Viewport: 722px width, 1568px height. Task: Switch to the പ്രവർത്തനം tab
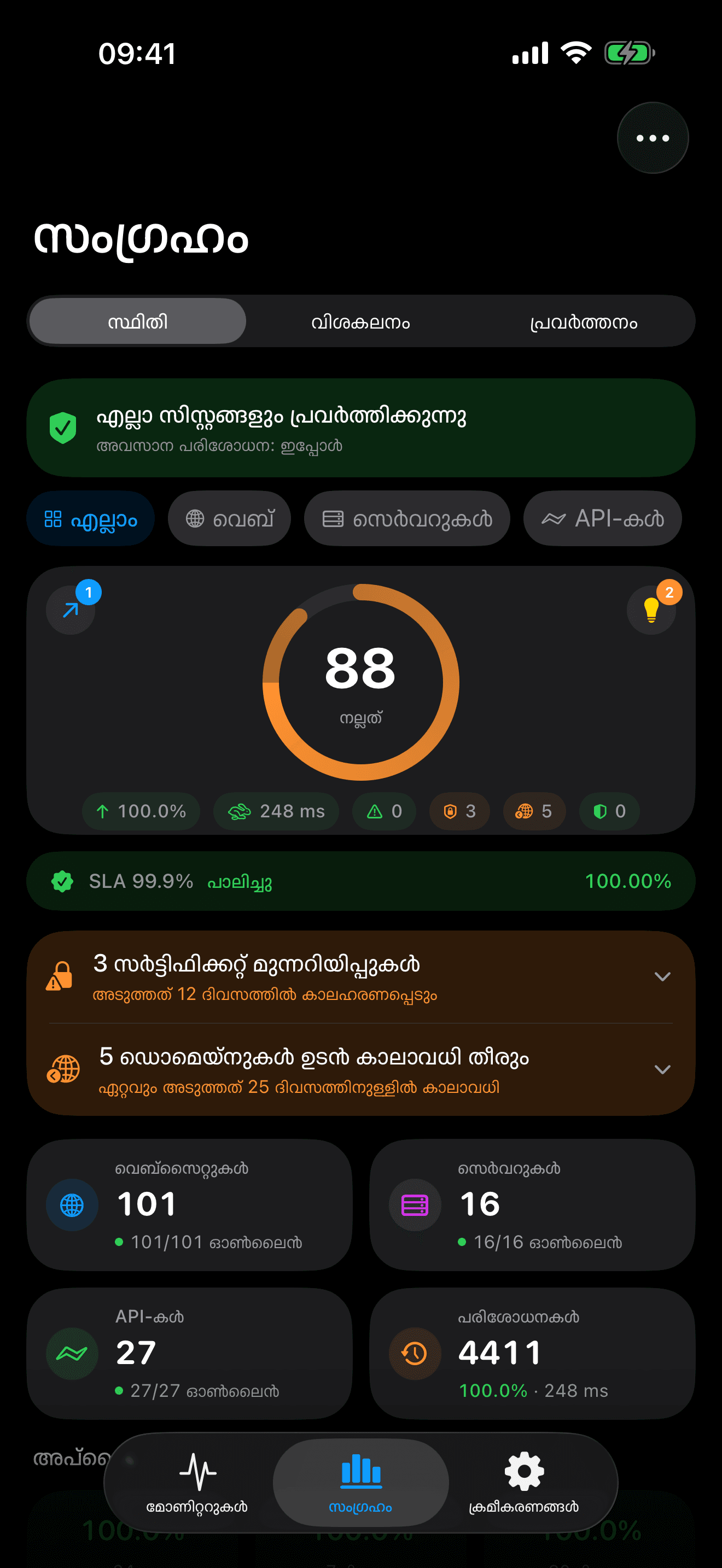point(583,322)
